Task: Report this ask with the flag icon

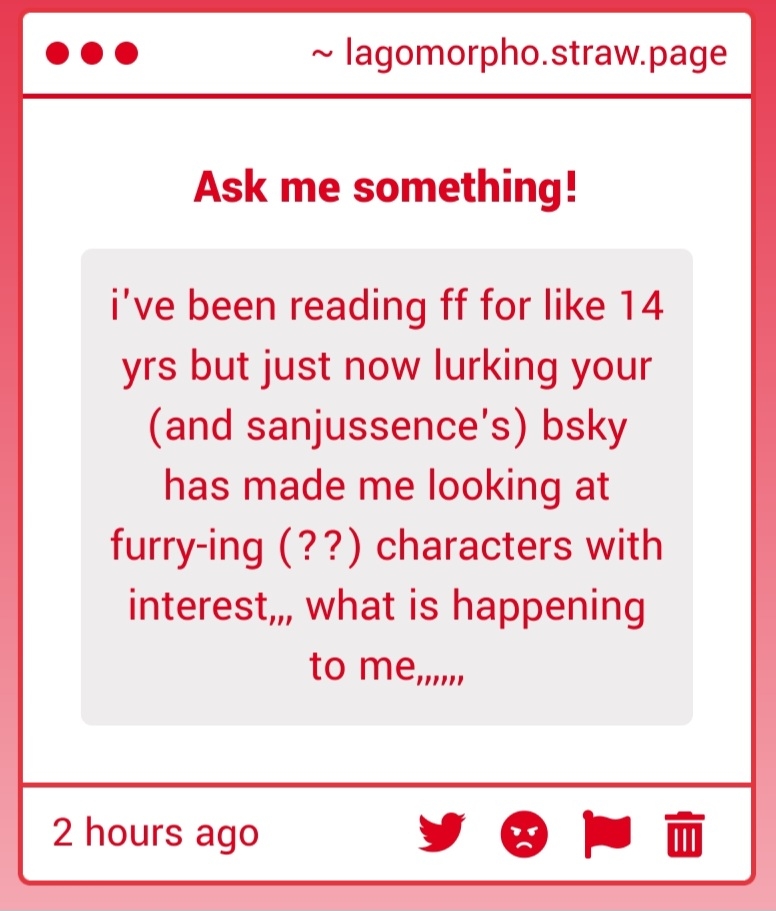Action: click(x=606, y=833)
